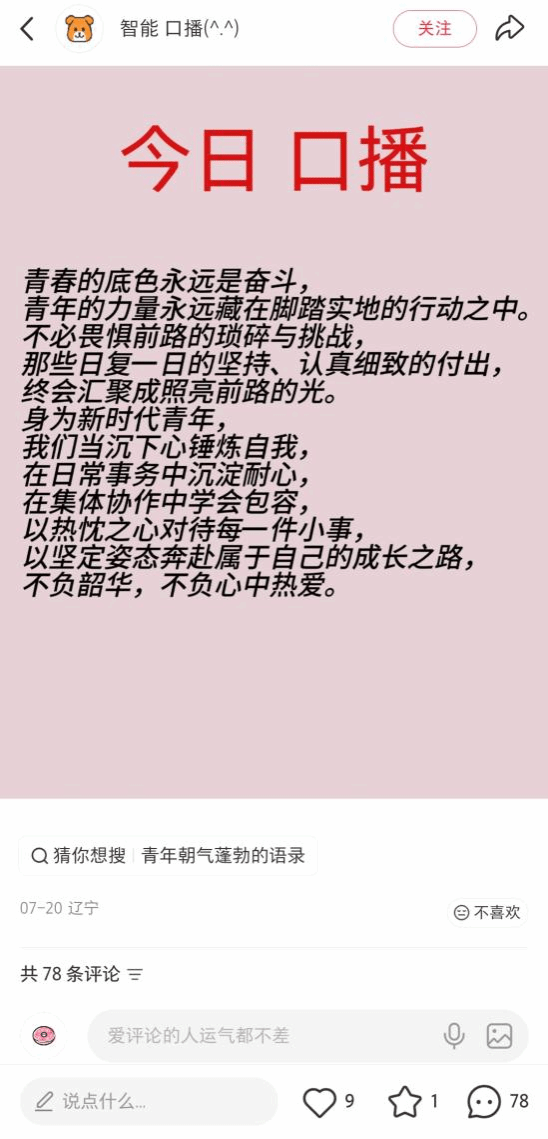Screen dimensions: 548x1139
Task: Mark the post as 不喜欢
Action: pos(487,912)
